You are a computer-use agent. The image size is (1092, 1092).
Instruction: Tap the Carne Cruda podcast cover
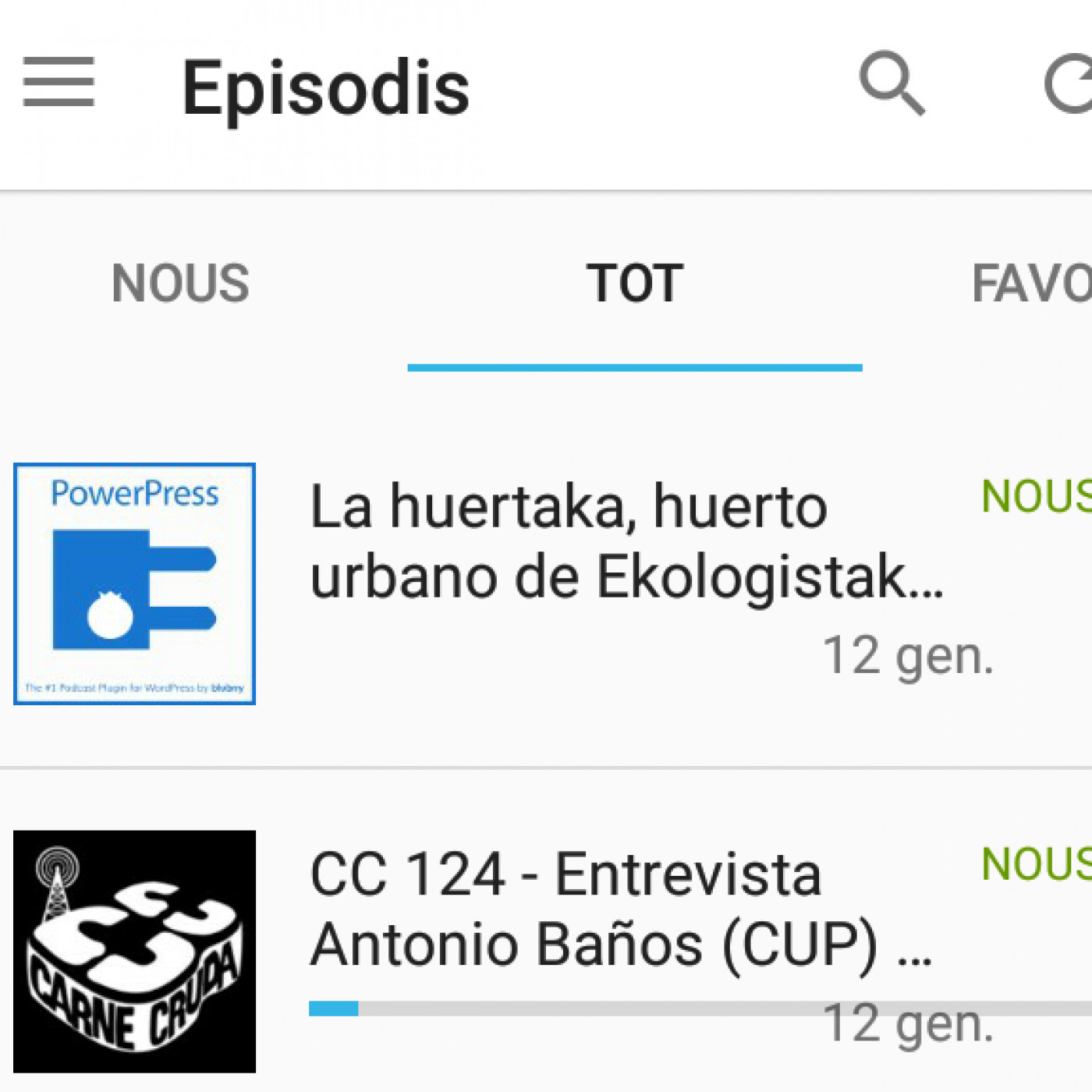[x=134, y=952]
